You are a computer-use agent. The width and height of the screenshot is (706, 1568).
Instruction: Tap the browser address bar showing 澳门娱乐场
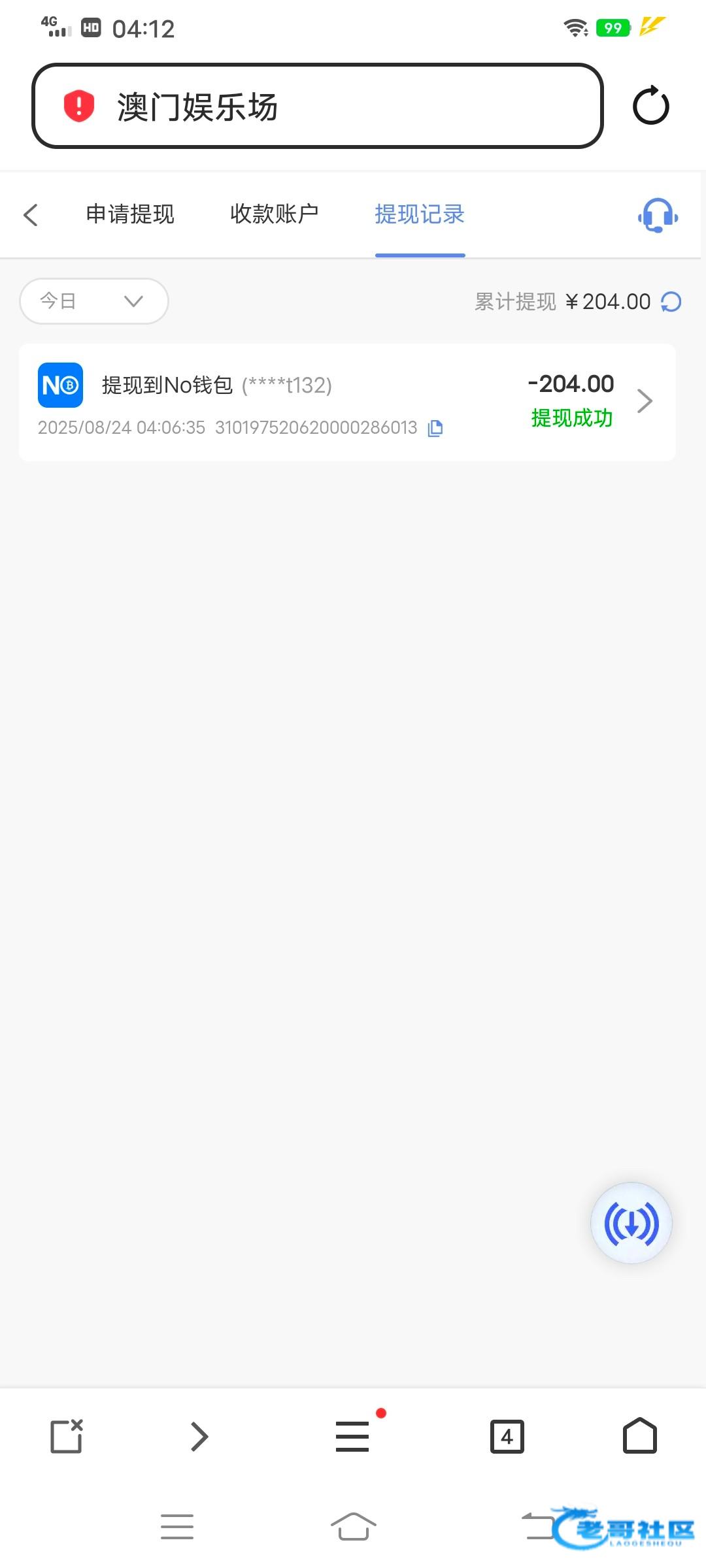317,106
